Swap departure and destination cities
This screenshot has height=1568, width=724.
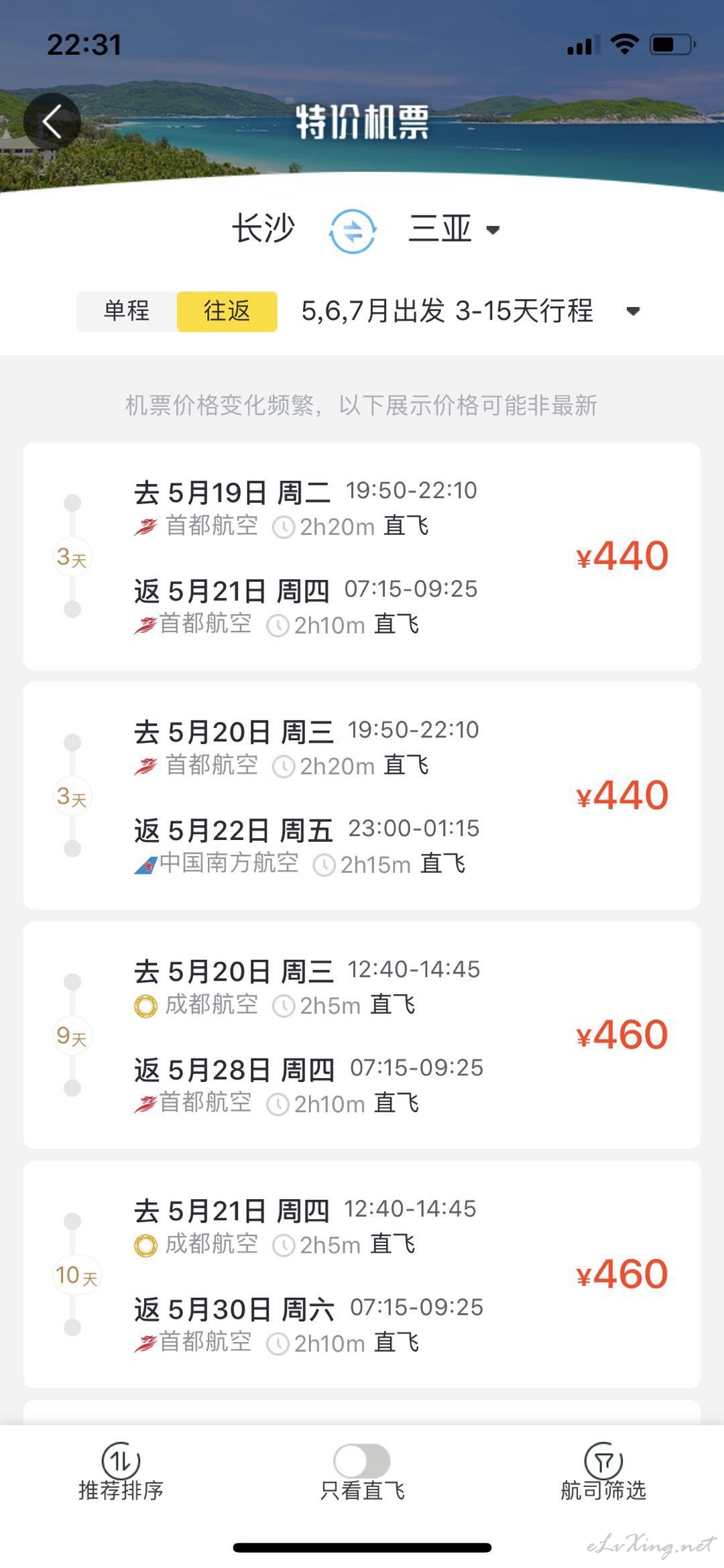[353, 231]
